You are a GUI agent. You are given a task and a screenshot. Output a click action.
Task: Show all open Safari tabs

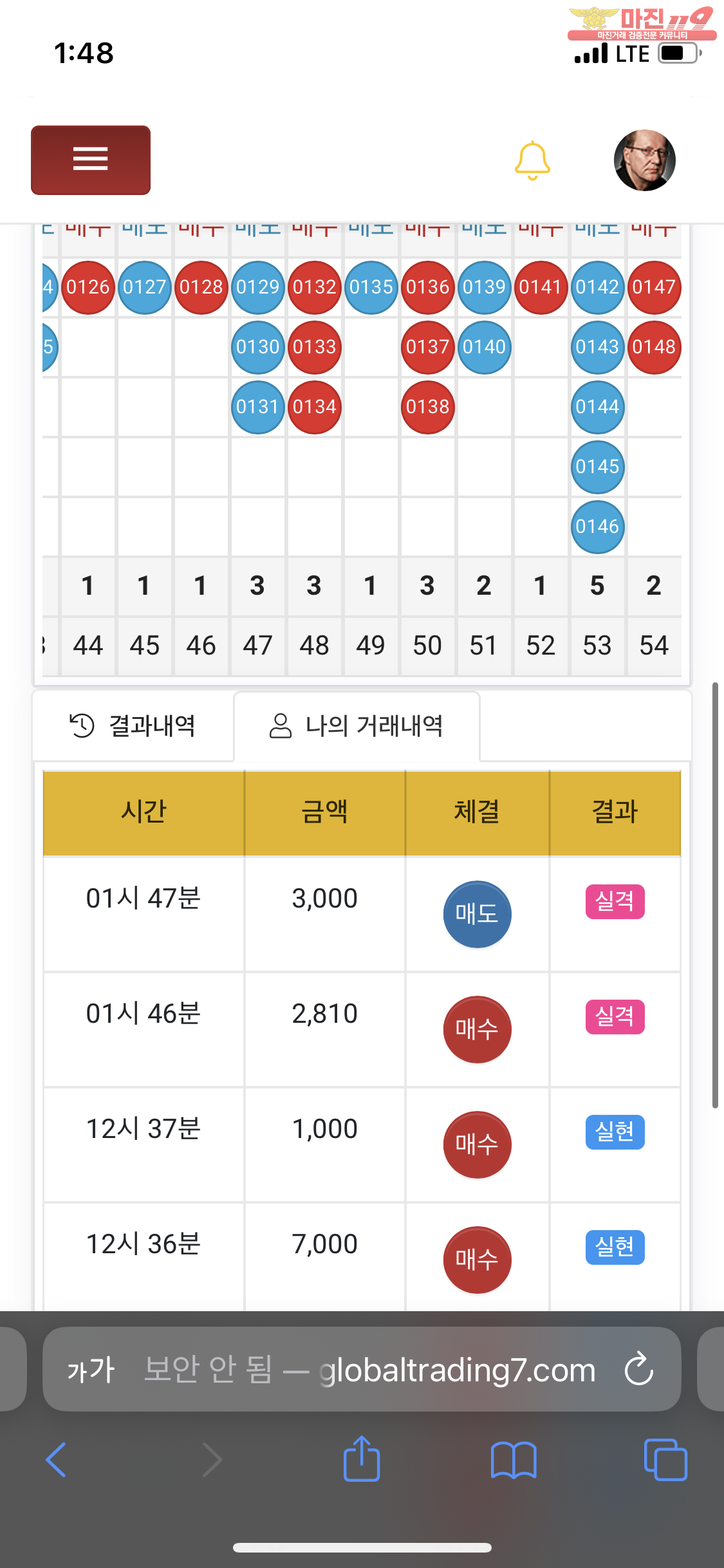(665, 1460)
